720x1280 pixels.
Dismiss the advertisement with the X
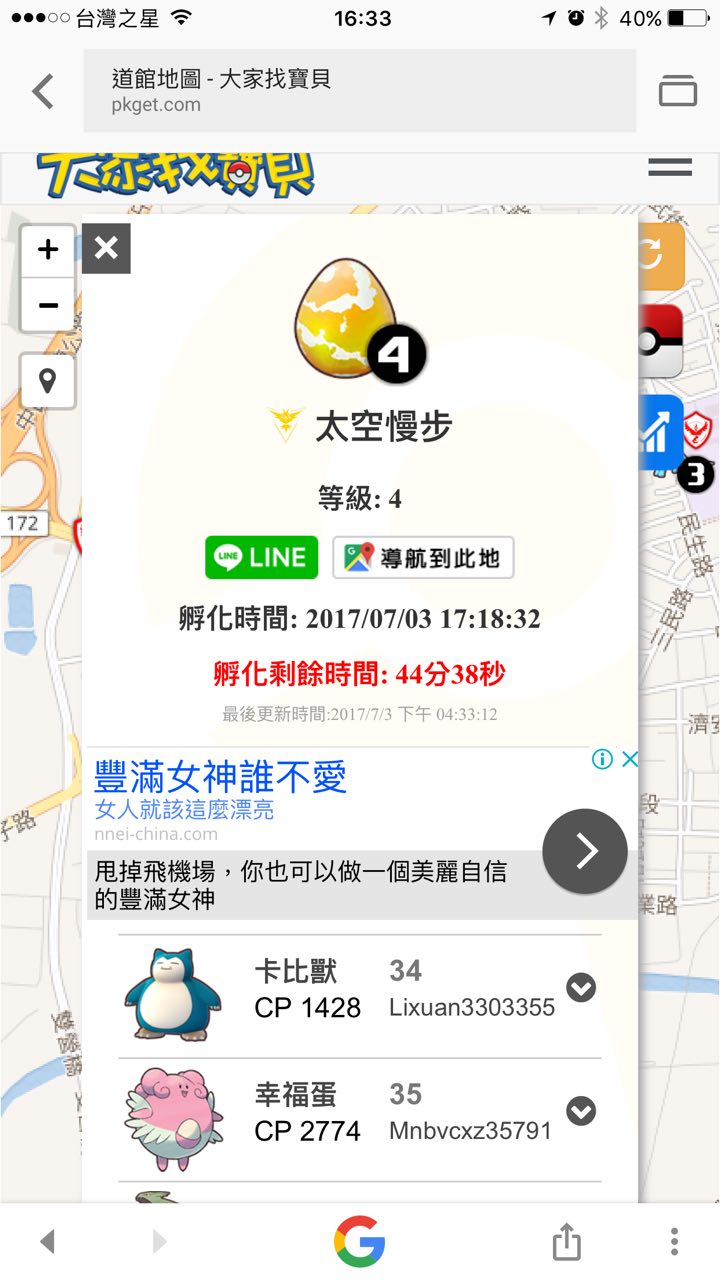click(x=629, y=759)
